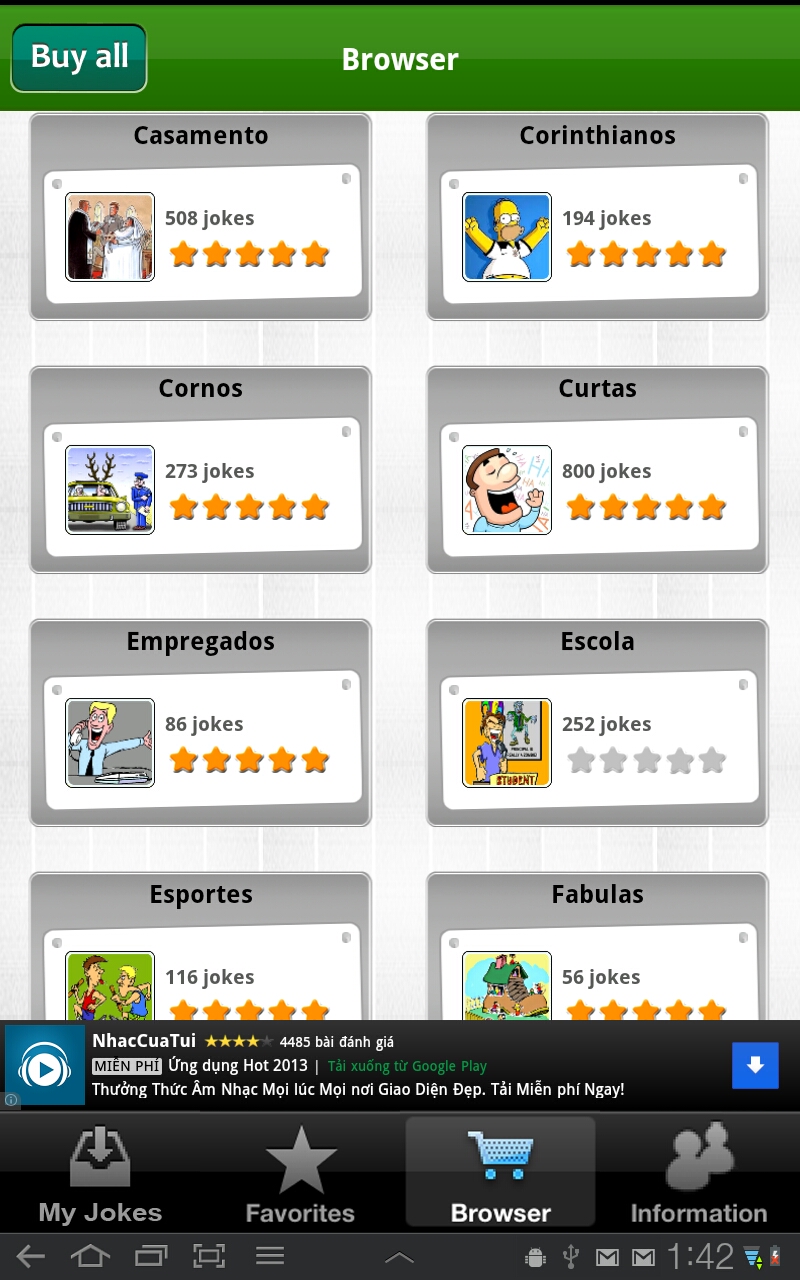Open the Corinthianos jokes category
The width and height of the screenshot is (800, 1280).
tap(597, 215)
